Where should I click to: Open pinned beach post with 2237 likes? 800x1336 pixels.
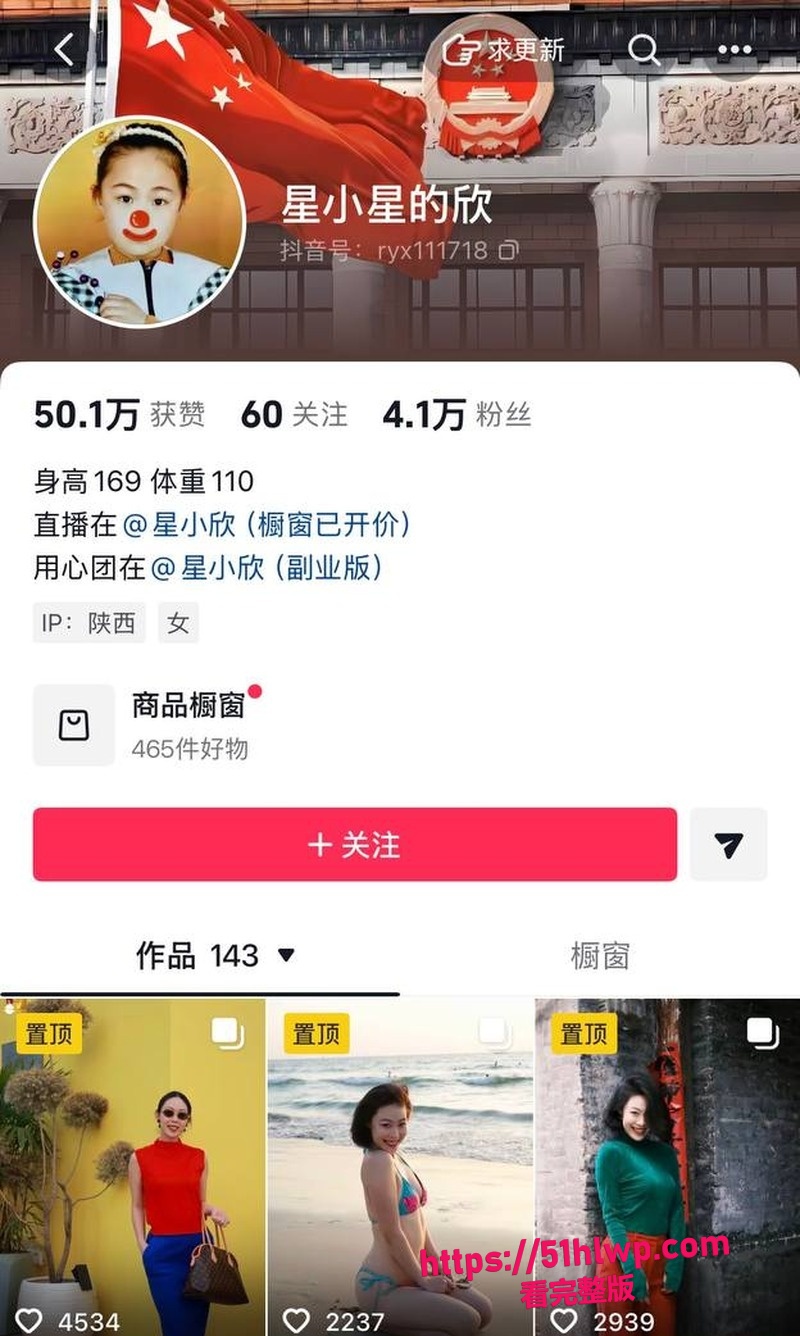(400, 1167)
